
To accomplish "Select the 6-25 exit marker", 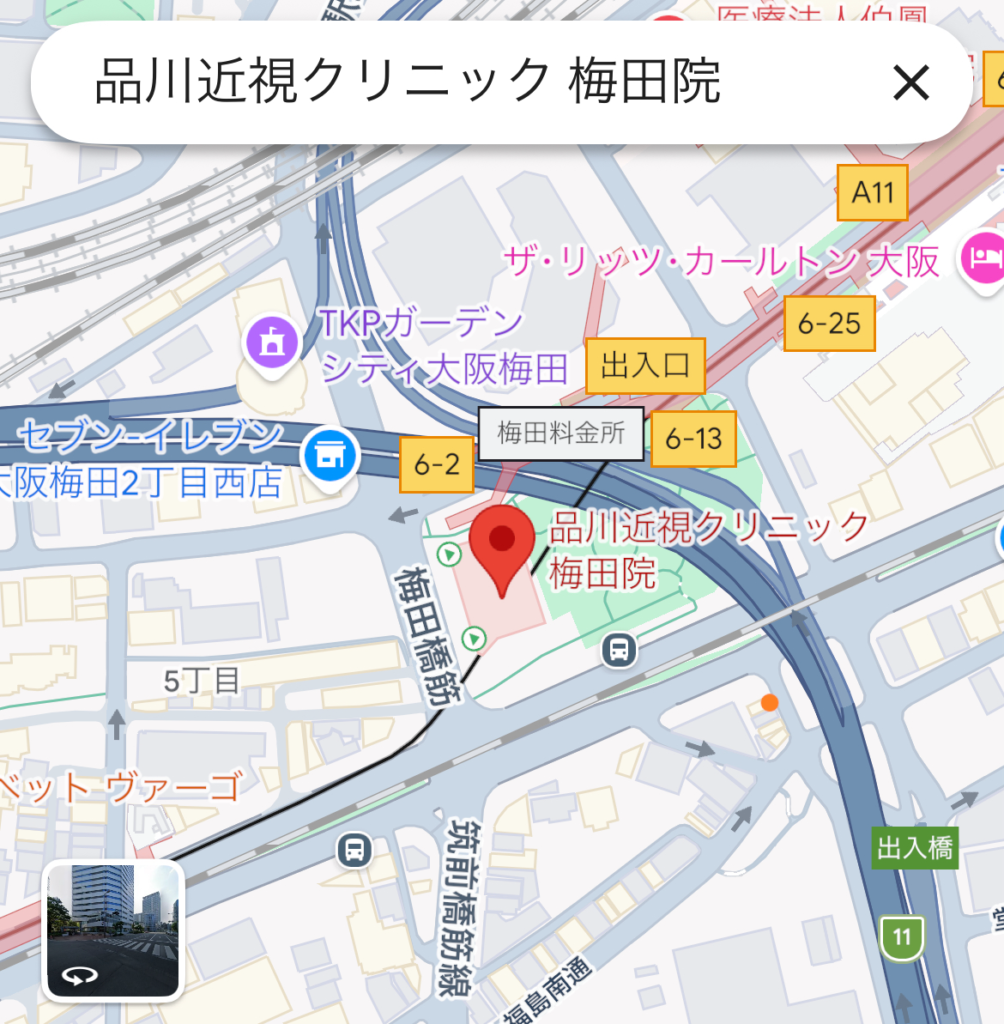I will 829,324.
